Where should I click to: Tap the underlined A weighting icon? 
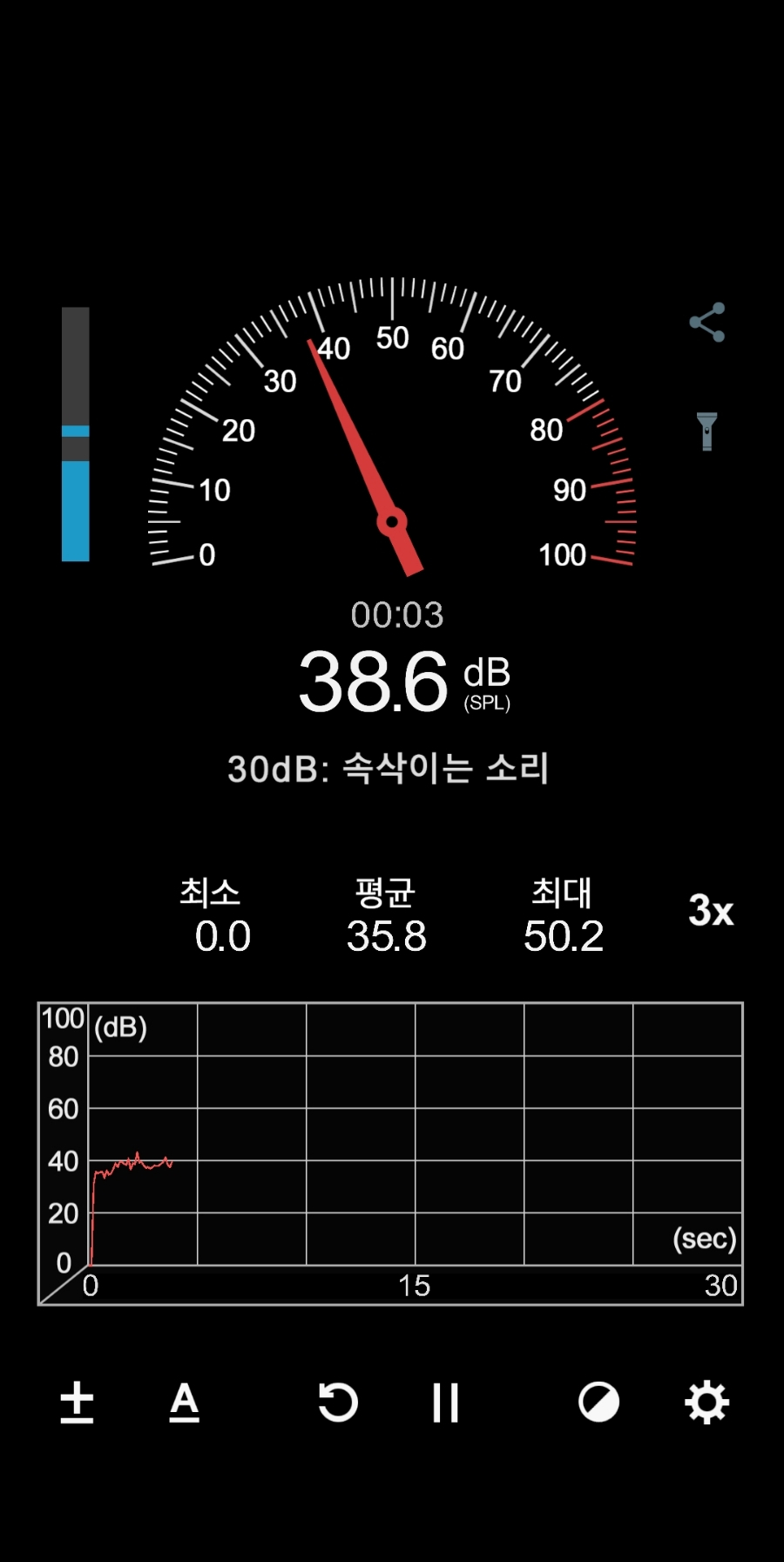click(184, 1402)
